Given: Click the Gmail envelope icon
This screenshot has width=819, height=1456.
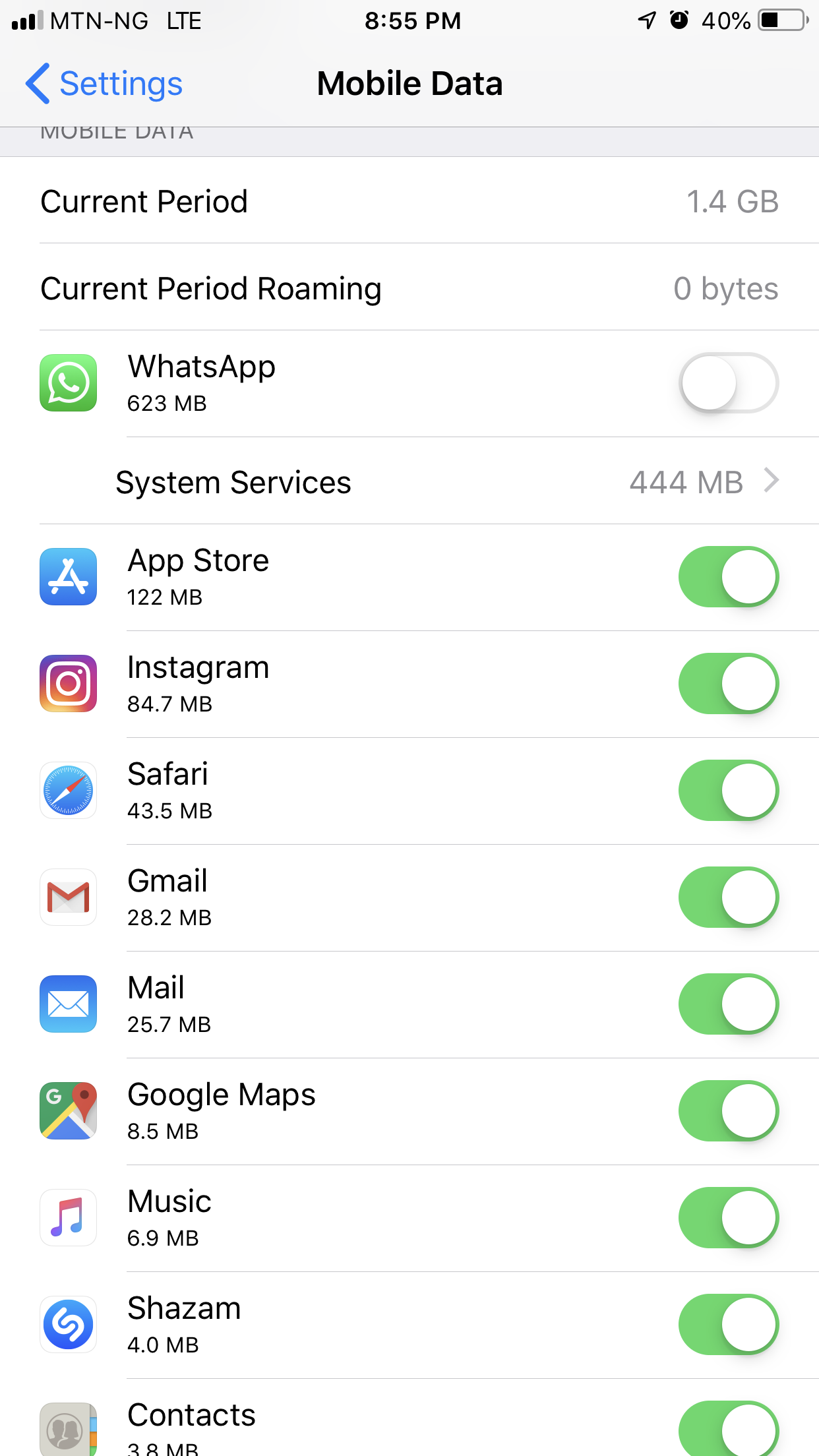Looking at the screenshot, I should click(68, 897).
